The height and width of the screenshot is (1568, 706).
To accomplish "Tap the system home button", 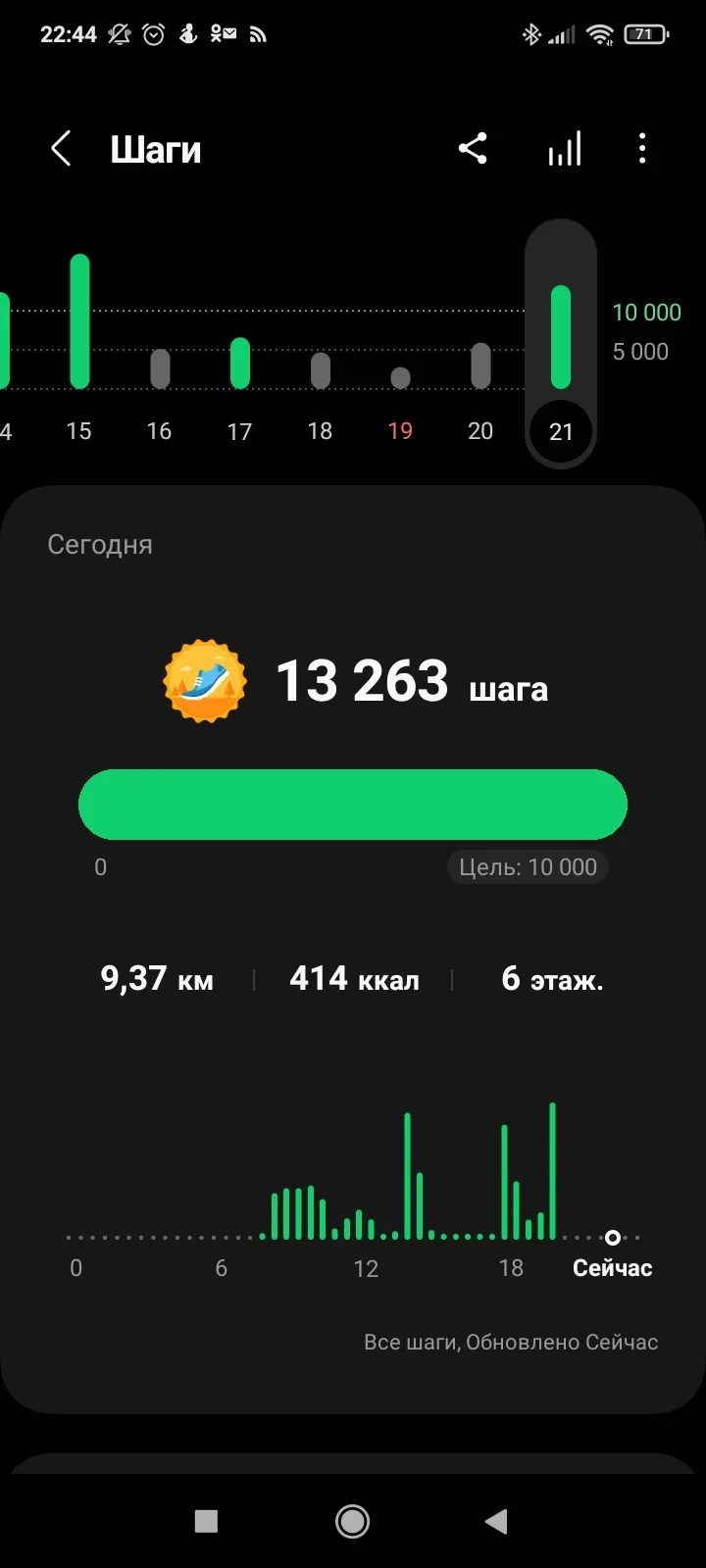I will pos(352,1521).
